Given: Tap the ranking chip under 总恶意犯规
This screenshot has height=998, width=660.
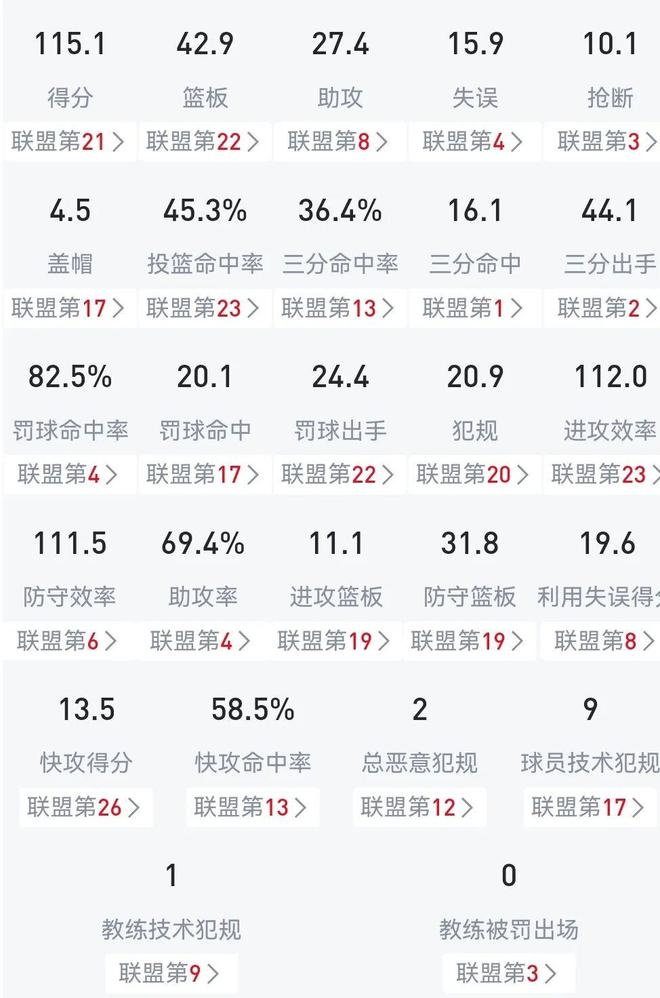Looking at the screenshot, I should tap(419, 807).
